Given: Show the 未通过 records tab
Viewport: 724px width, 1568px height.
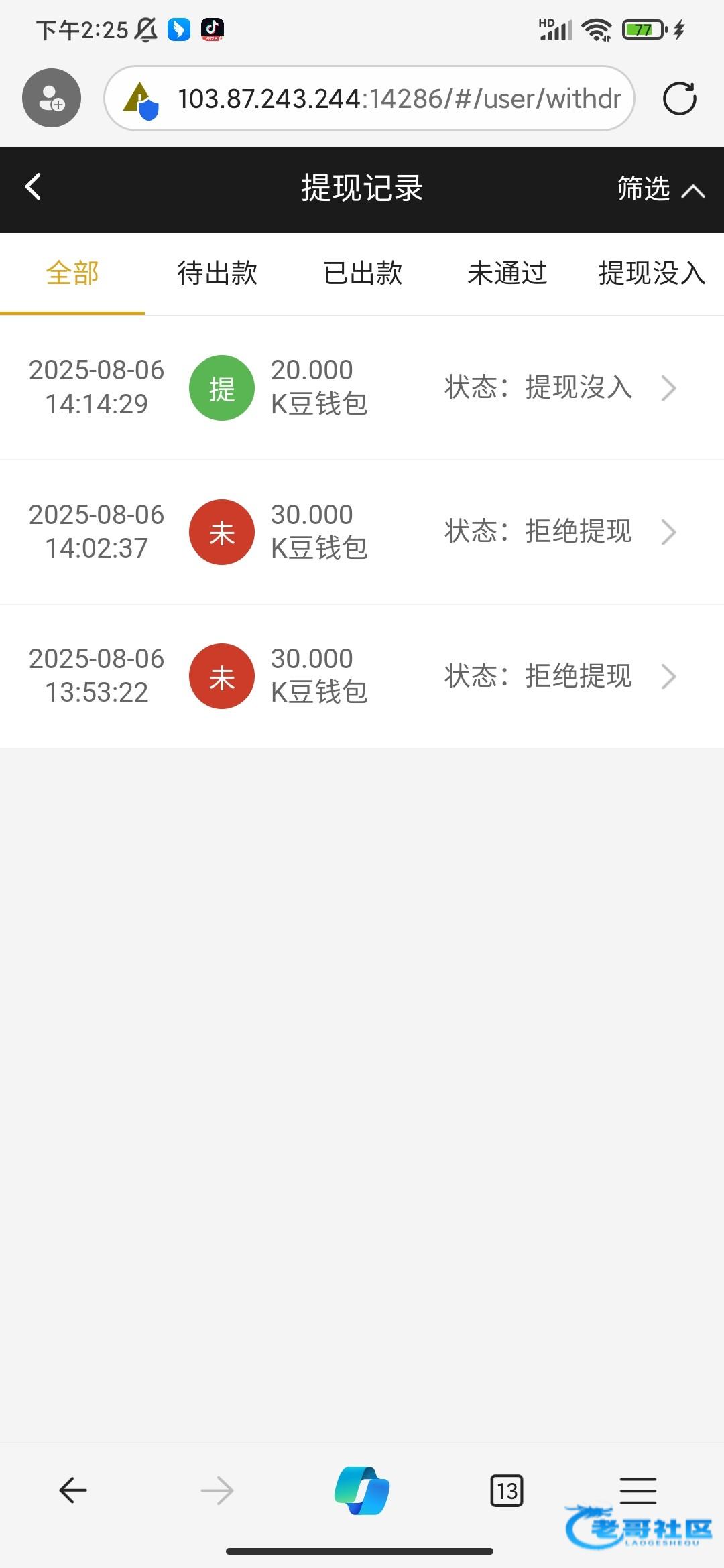Looking at the screenshot, I should click(507, 273).
